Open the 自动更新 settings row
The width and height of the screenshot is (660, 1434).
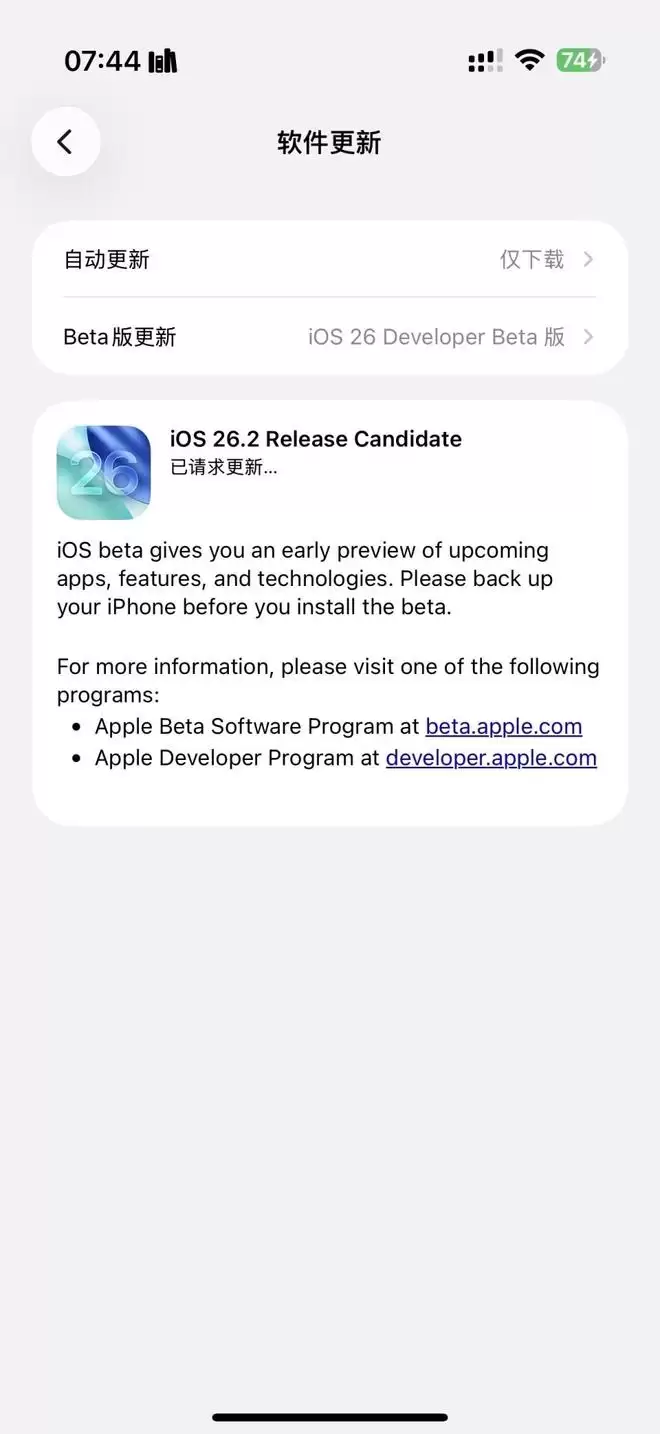pos(329,260)
